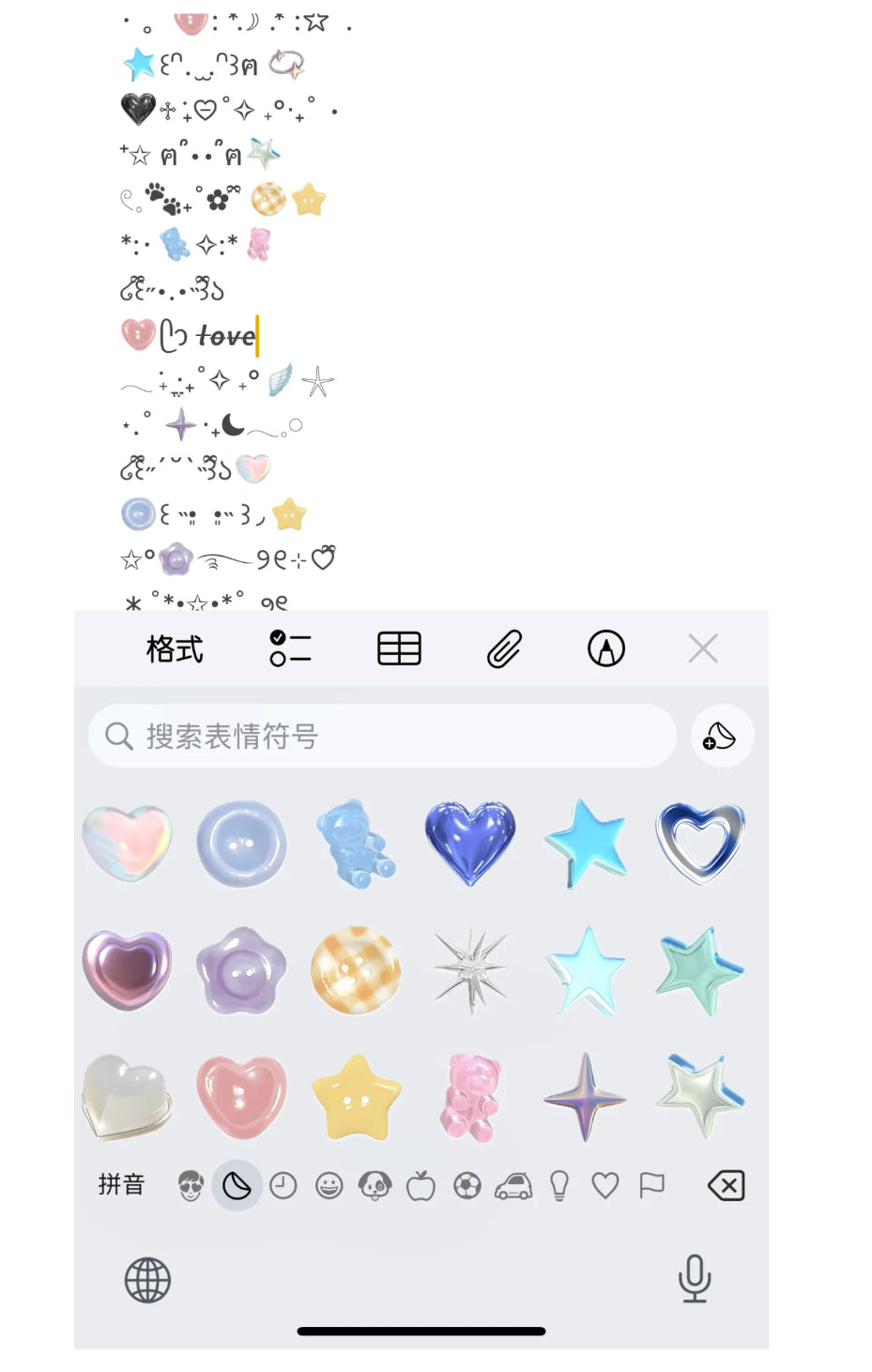872x1372 pixels.
Task: Tap the 搜索表情符号 search field
Action: (382, 736)
